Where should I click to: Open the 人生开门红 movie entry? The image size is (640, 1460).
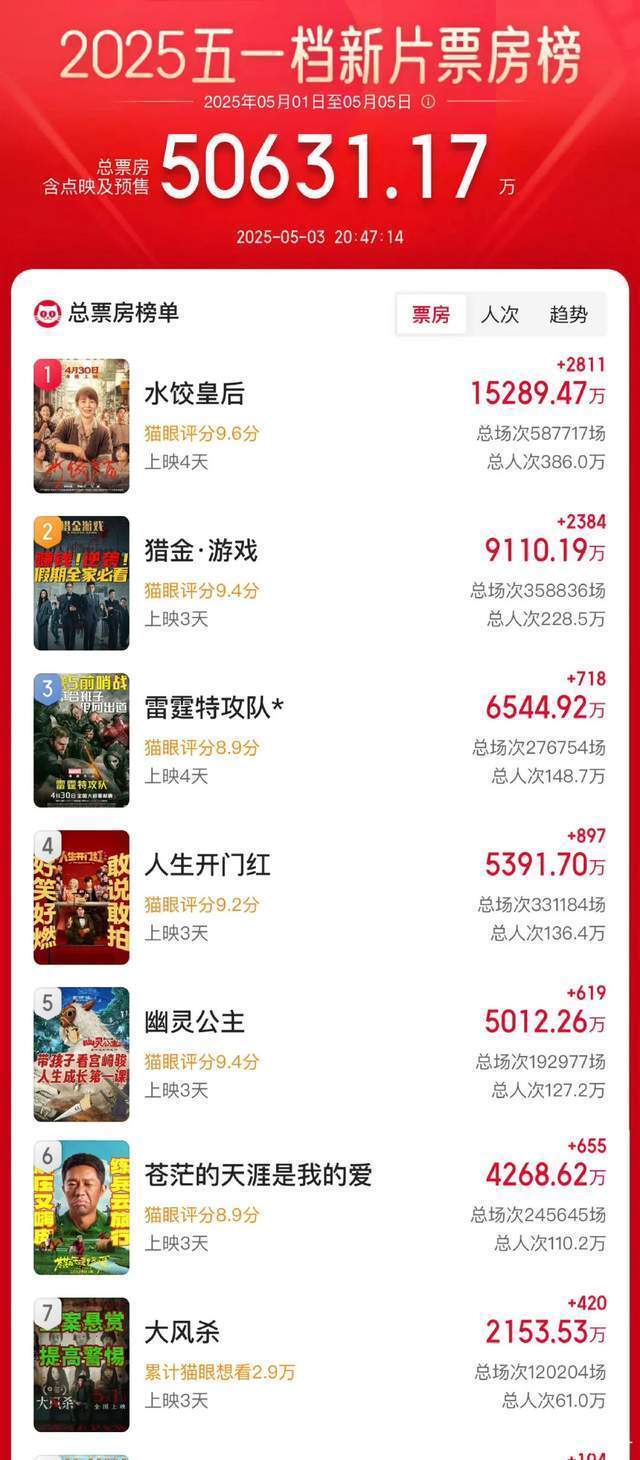pyautogui.click(x=207, y=865)
